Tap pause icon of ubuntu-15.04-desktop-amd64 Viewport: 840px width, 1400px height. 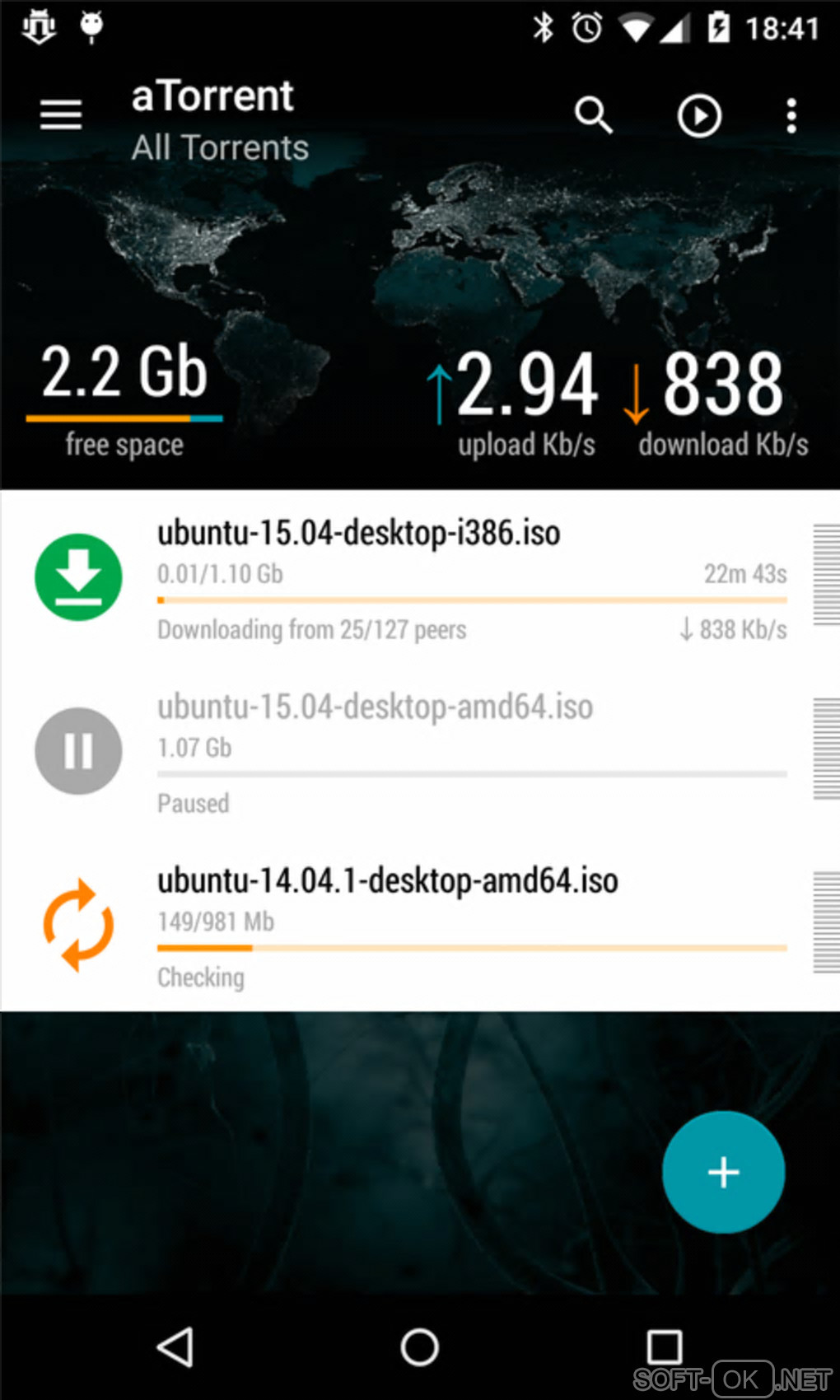point(78,751)
